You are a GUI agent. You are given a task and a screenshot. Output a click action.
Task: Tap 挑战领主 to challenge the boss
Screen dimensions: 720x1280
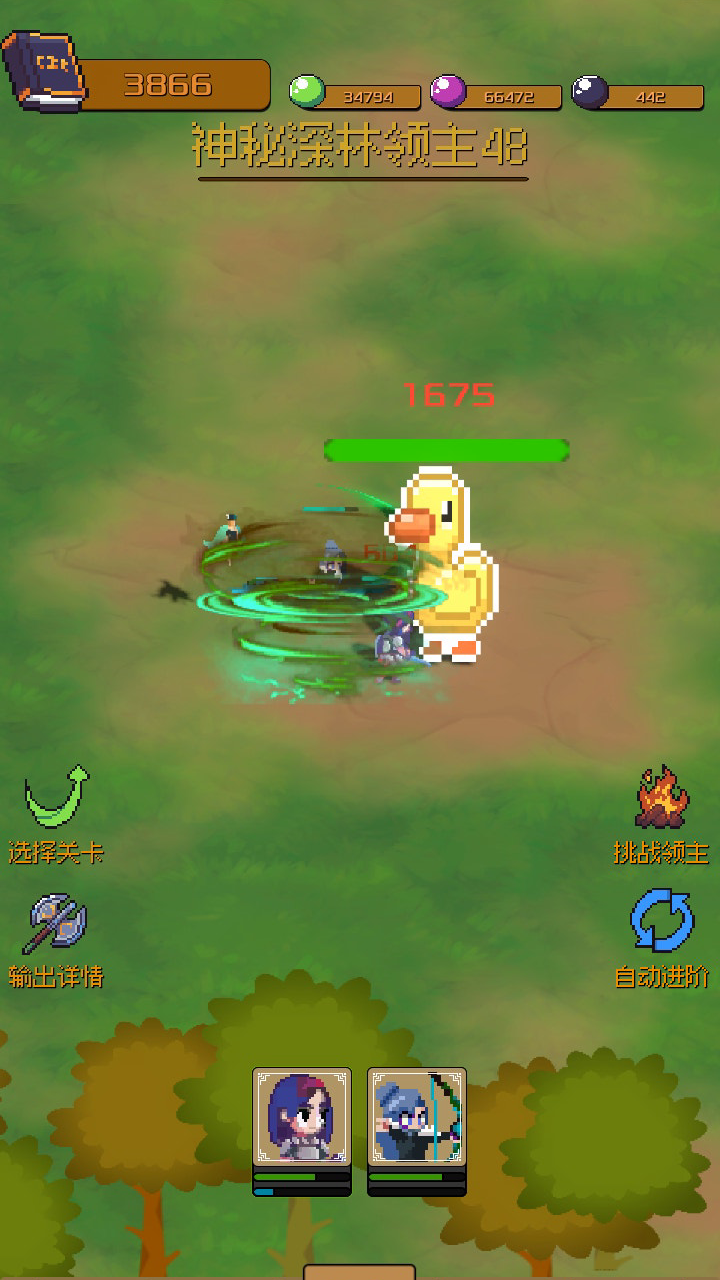(x=661, y=813)
